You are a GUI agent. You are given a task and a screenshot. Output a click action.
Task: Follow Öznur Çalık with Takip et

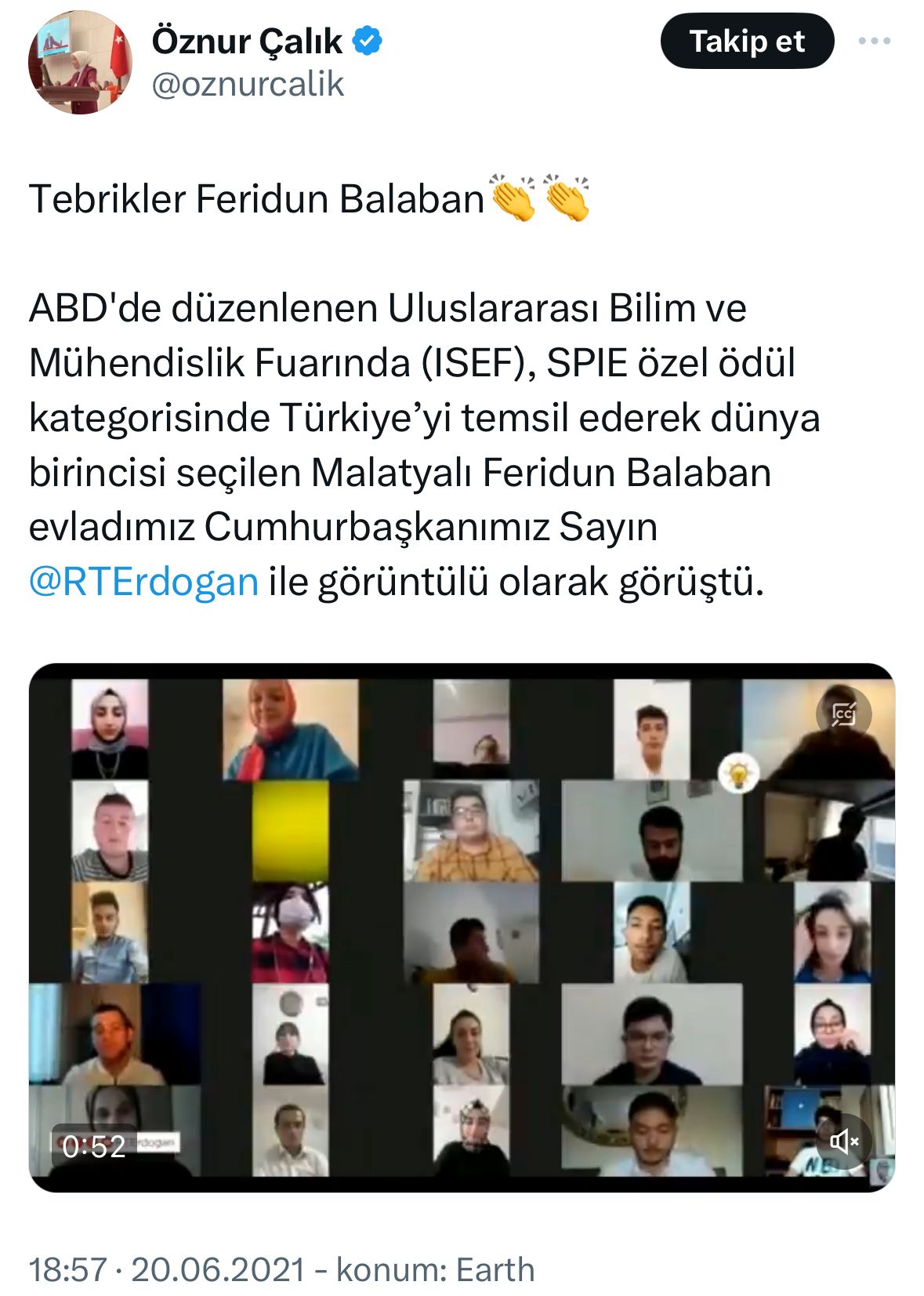click(746, 42)
